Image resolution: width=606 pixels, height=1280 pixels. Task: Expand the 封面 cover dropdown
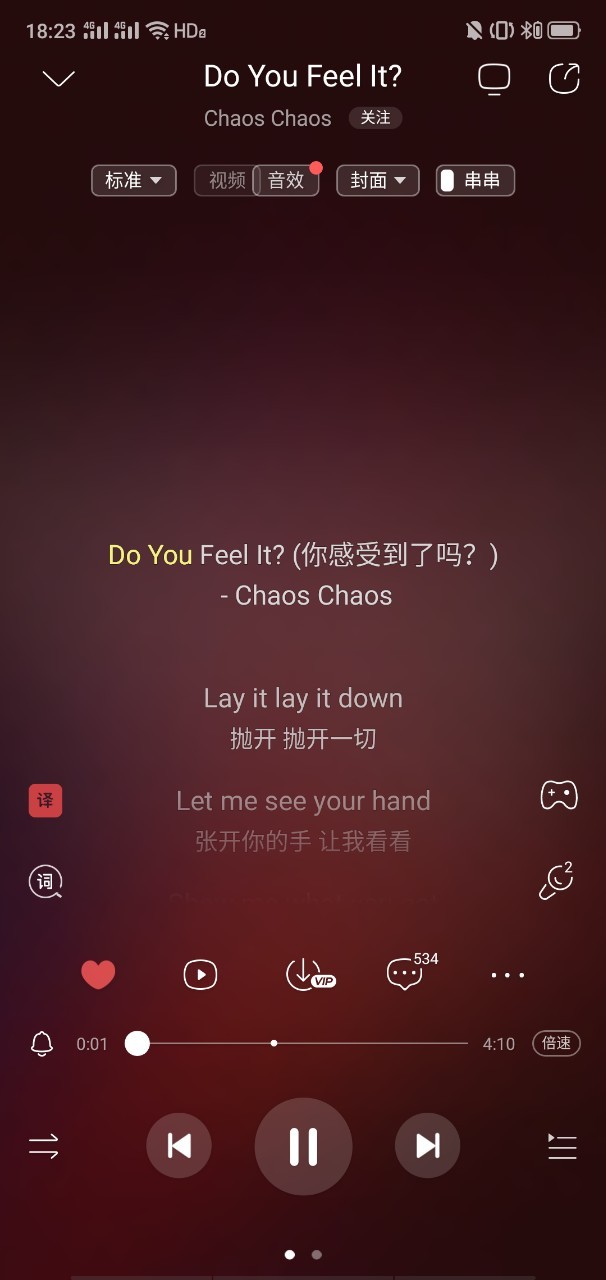(x=377, y=180)
